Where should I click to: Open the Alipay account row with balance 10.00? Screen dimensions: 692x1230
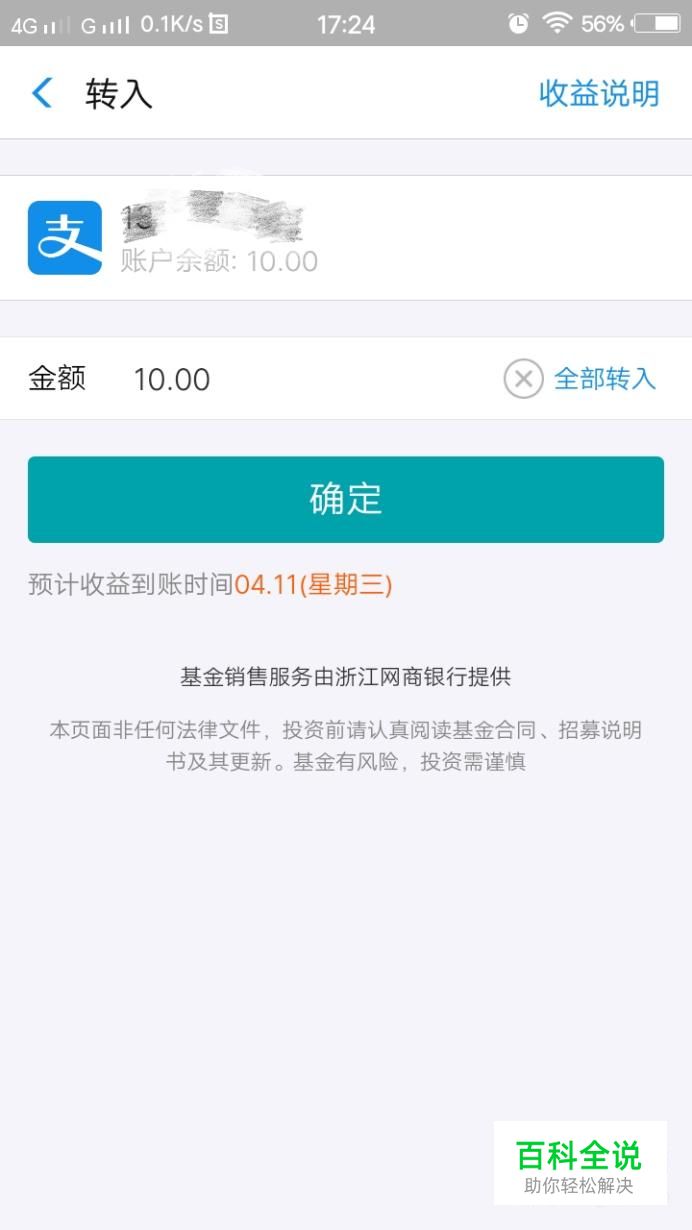pos(346,238)
